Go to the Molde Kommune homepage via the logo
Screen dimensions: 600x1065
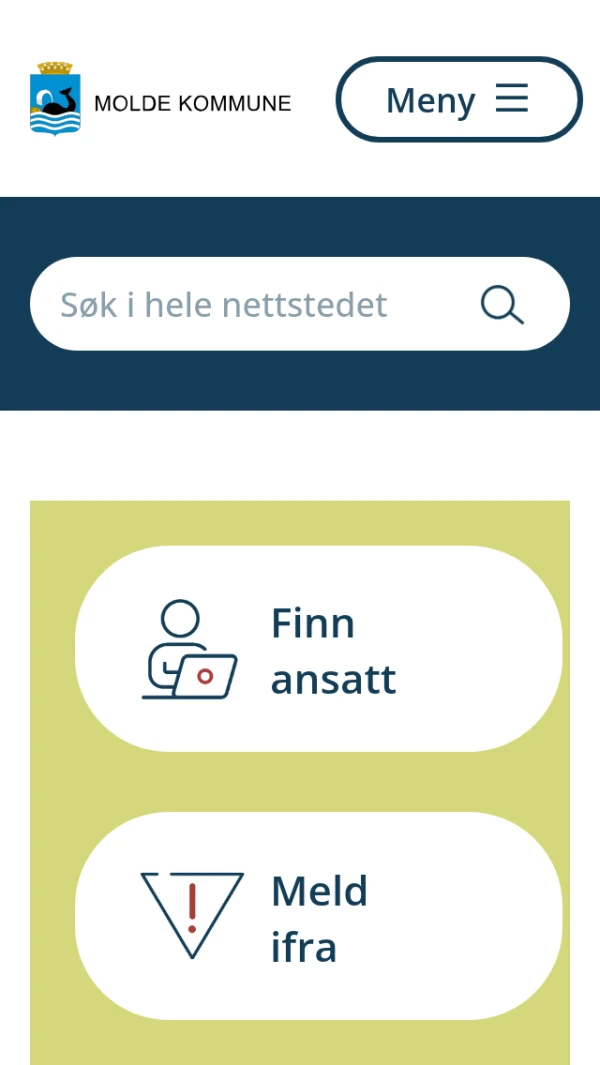click(x=160, y=100)
